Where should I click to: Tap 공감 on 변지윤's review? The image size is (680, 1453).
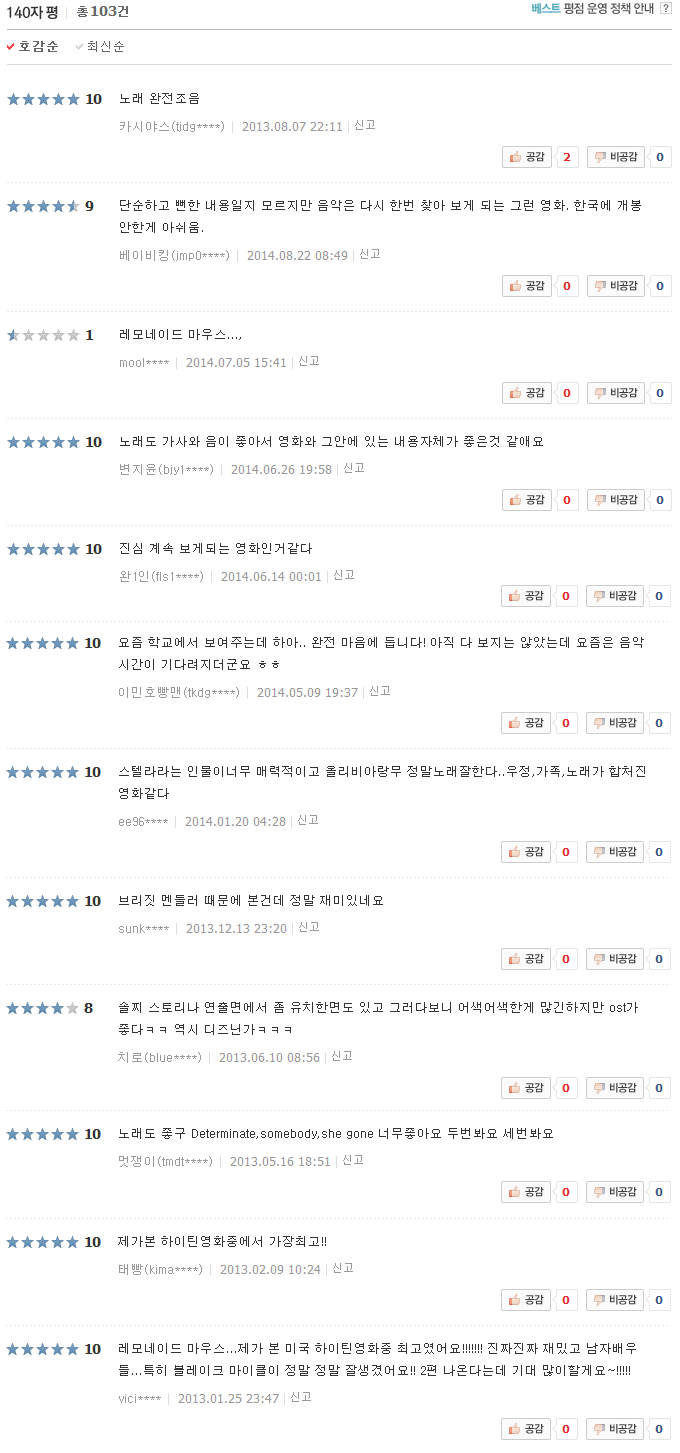click(527, 500)
